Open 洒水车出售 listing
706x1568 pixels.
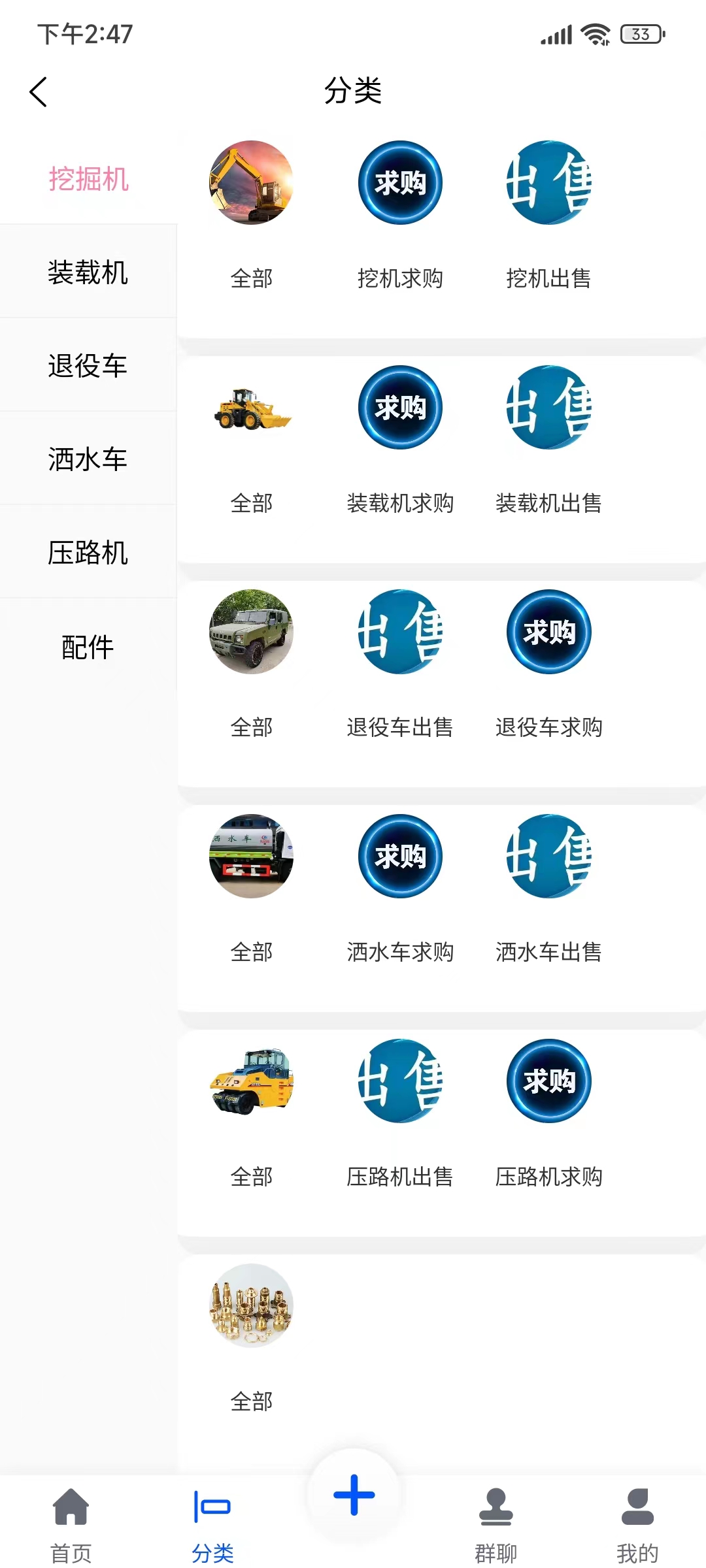tap(548, 857)
